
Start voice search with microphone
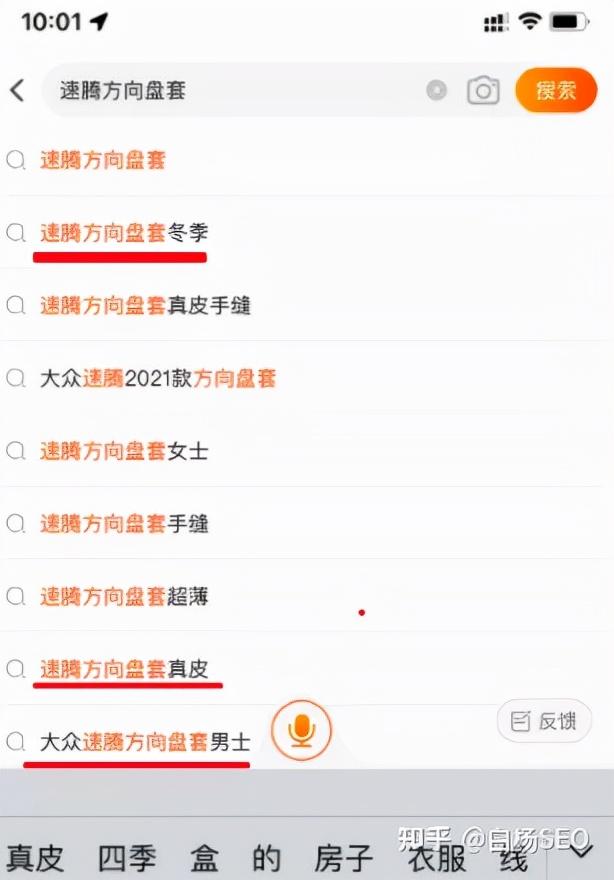click(x=301, y=731)
